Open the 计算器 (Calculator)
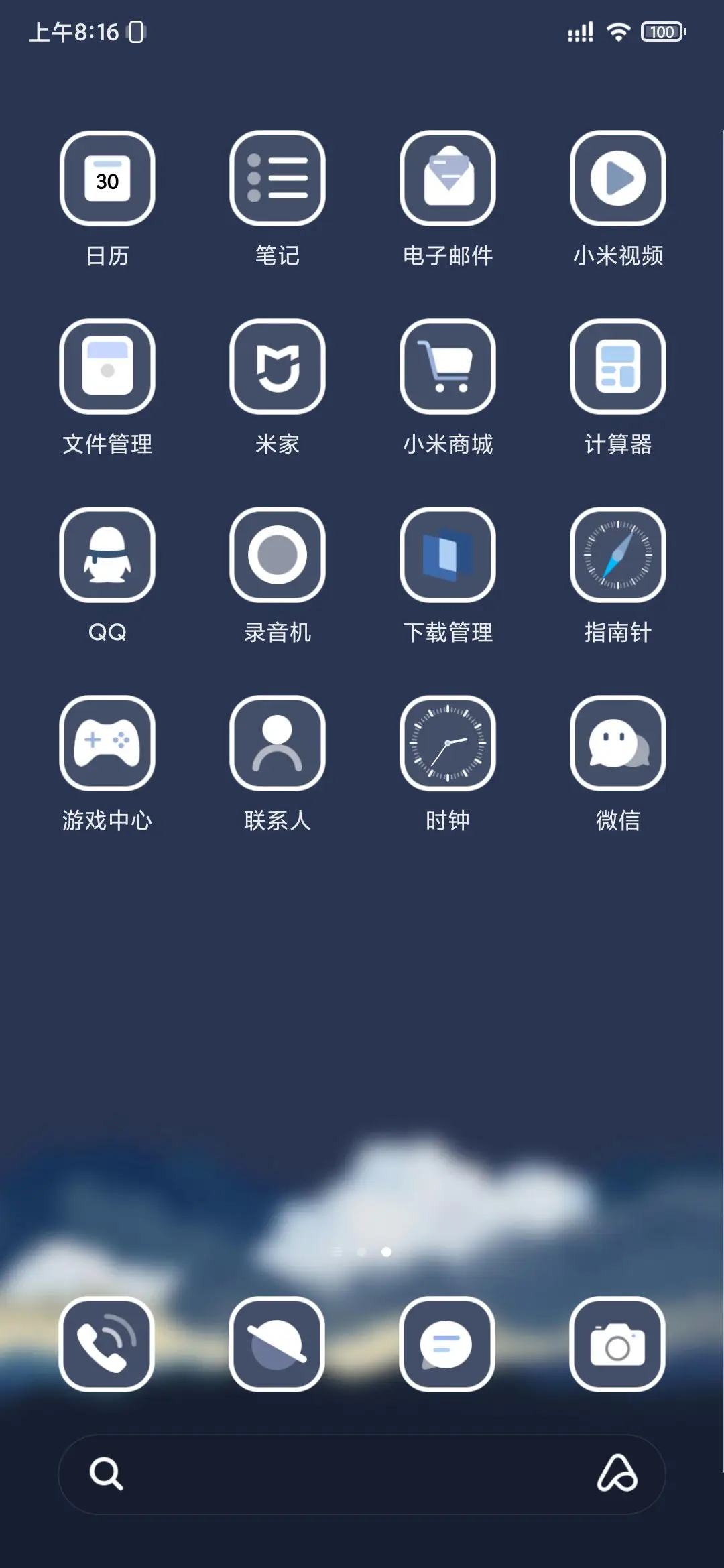Viewport: 724px width, 1568px height. point(617,367)
